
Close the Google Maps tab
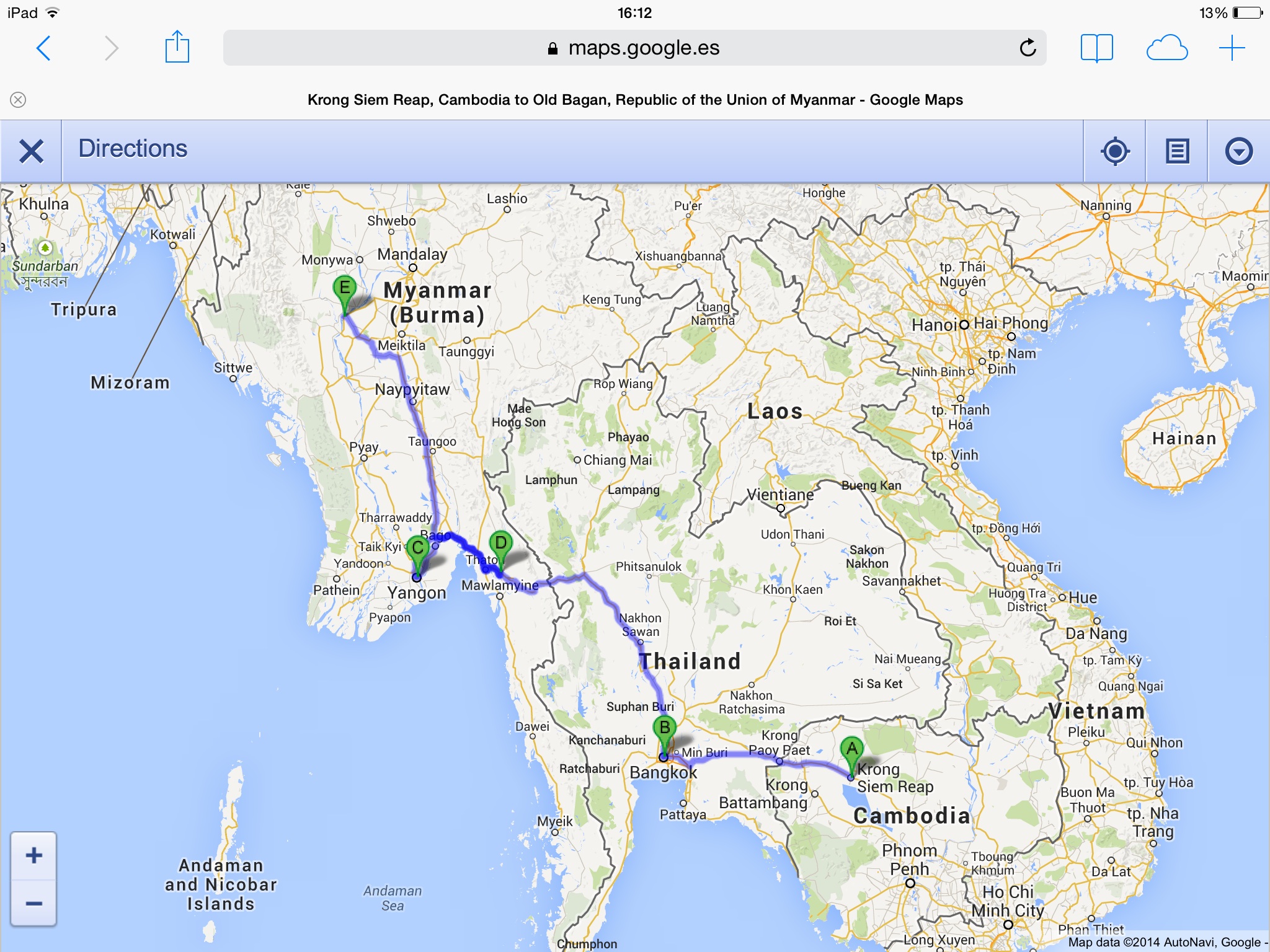19,100
